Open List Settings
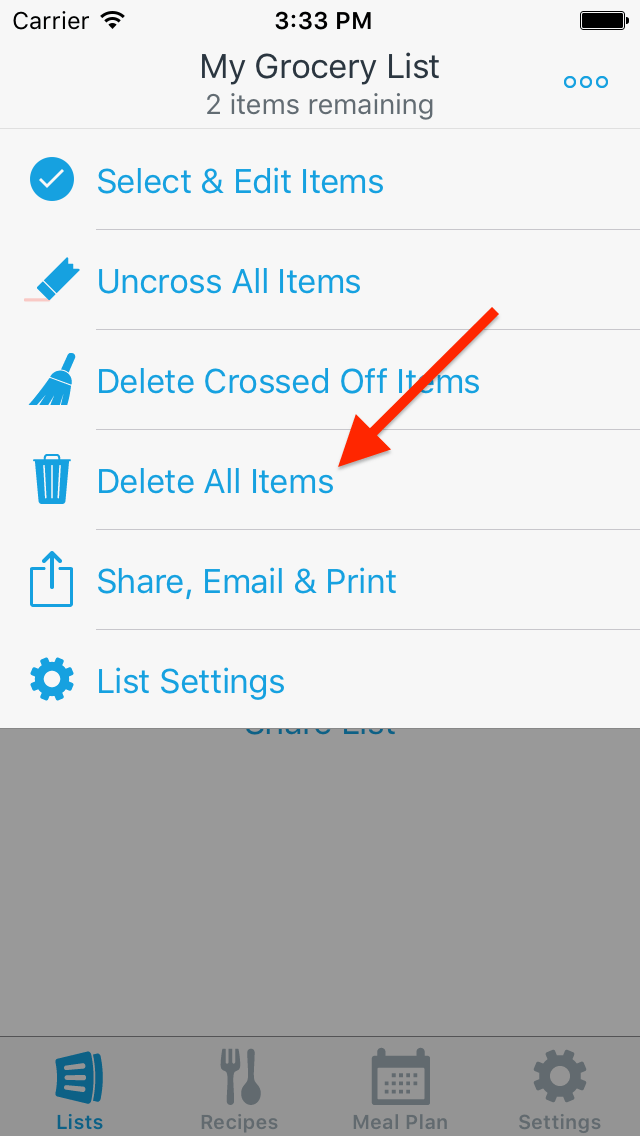 click(x=190, y=681)
